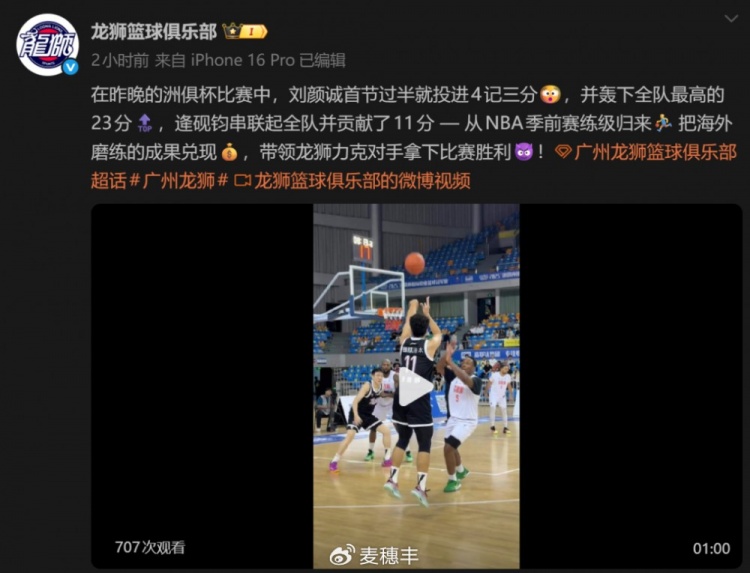The width and height of the screenshot is (750, 573).
Task: Open the 龙狮篮球俱乐部的微博视频 link
Action: pos(360,181)
